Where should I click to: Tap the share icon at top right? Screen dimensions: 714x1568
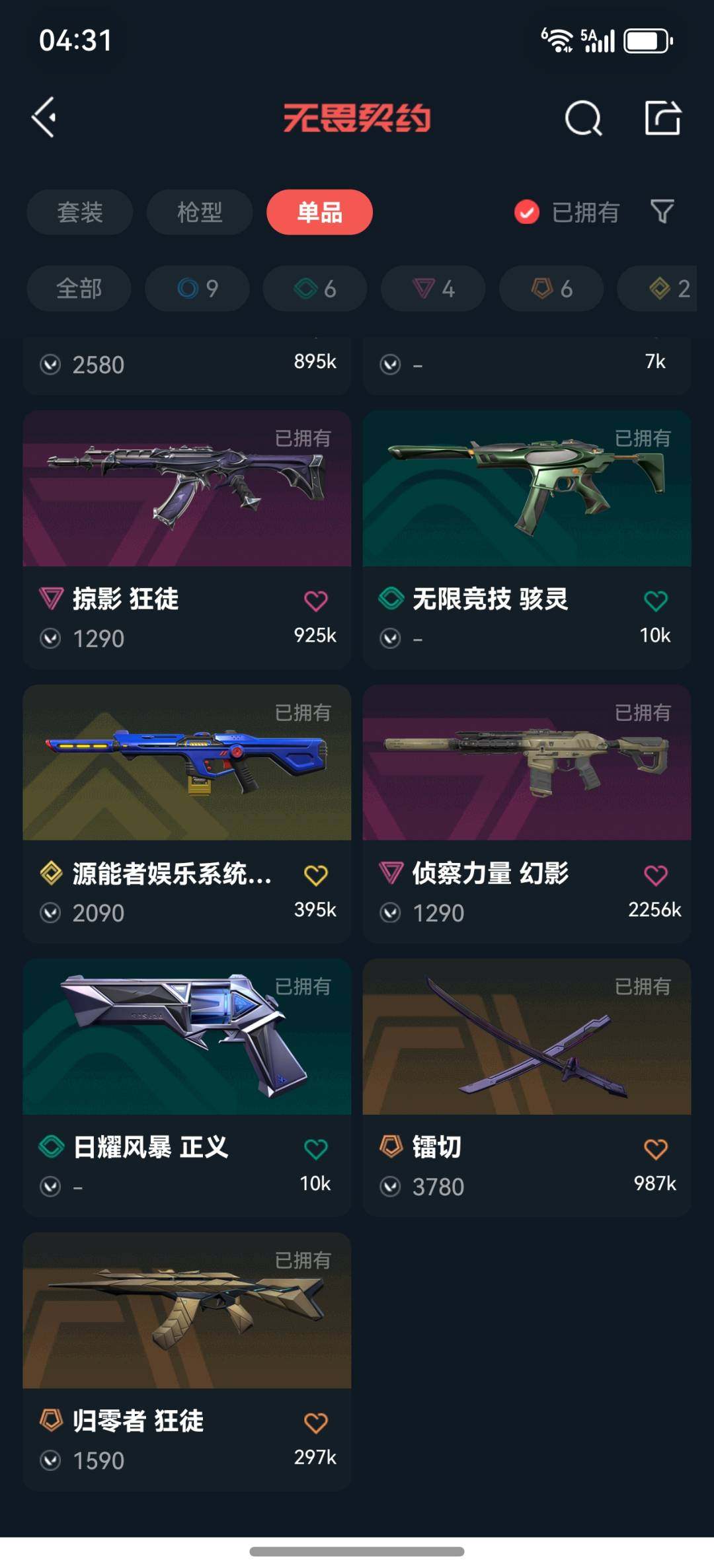point(664,119)
